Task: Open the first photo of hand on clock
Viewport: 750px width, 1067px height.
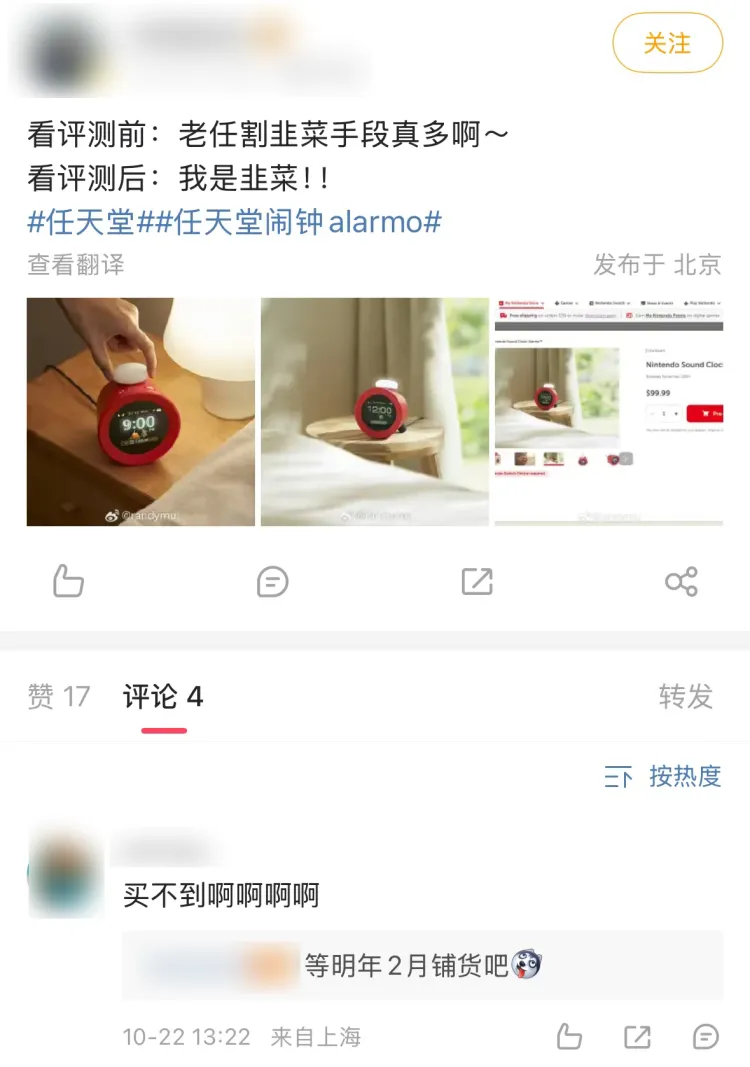Action: coord(140,411)
